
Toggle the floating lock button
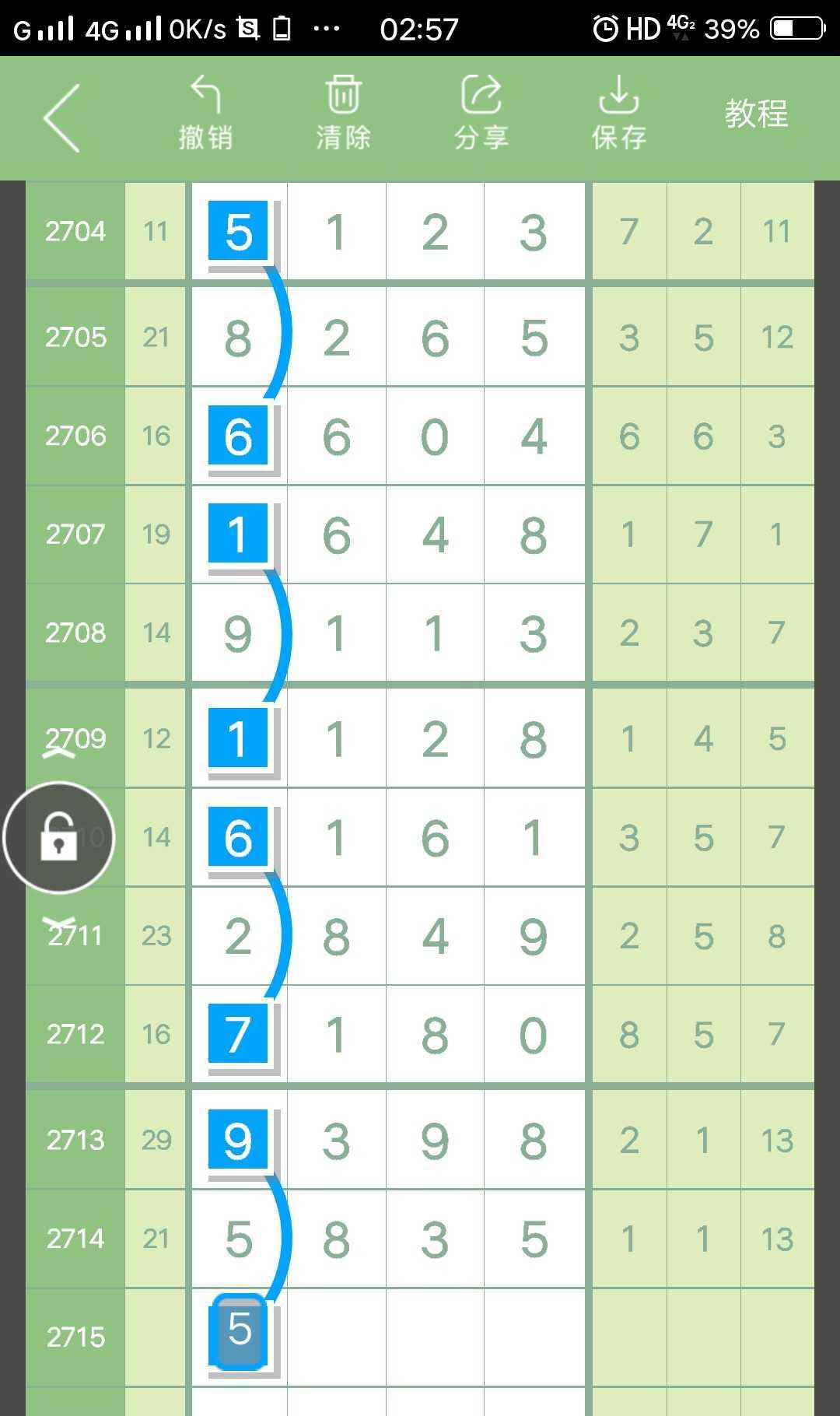click(59, 838)
